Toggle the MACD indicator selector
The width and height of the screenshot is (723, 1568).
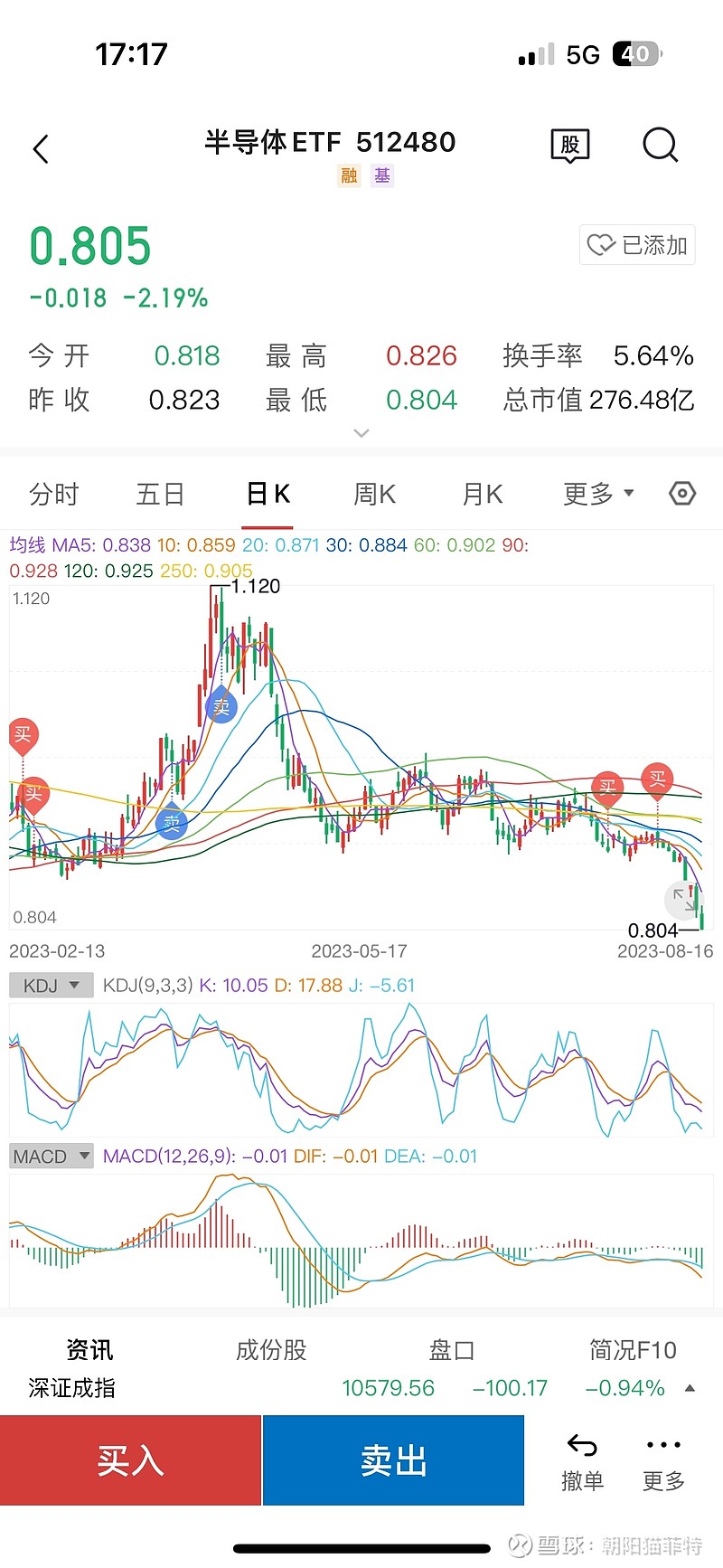[51, 1156]
